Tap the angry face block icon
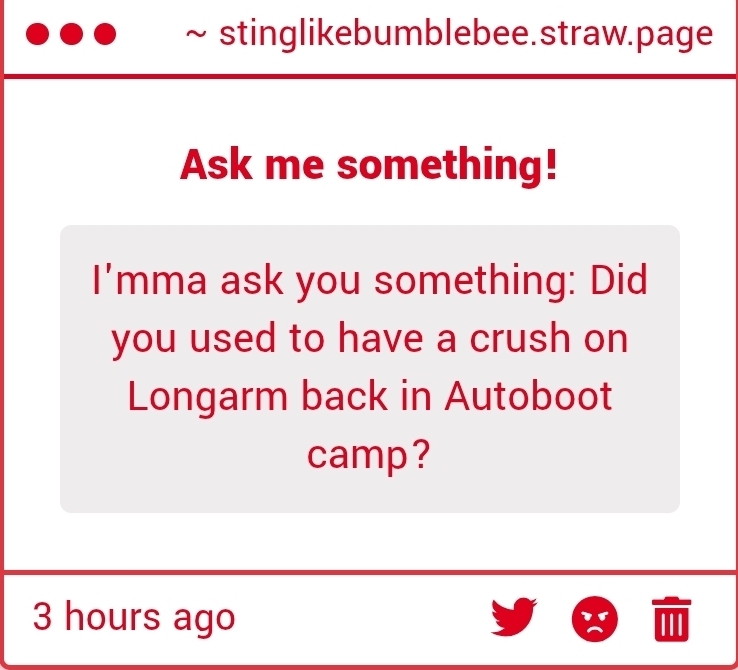The height and width of the screenshot is (670, 738). point(595,619)
